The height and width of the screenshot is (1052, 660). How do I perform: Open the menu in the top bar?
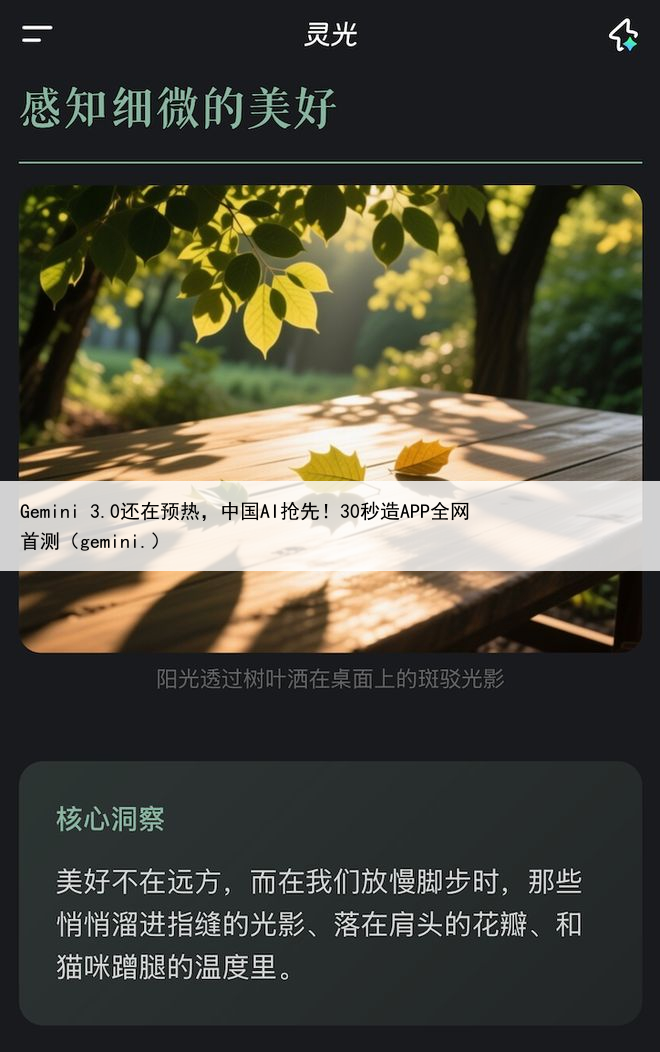37,35
